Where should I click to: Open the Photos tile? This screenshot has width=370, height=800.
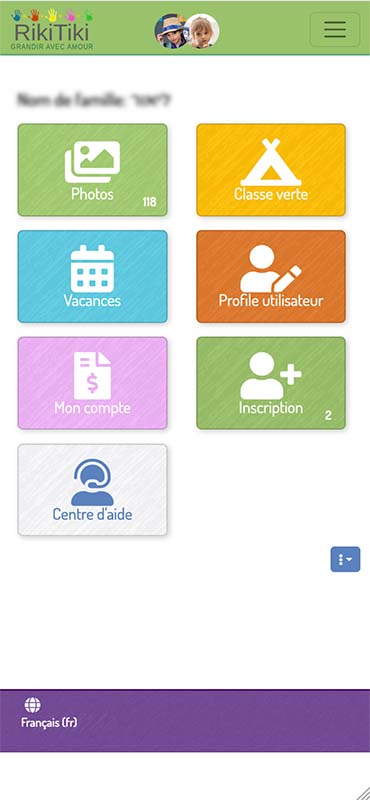[92, 170]
